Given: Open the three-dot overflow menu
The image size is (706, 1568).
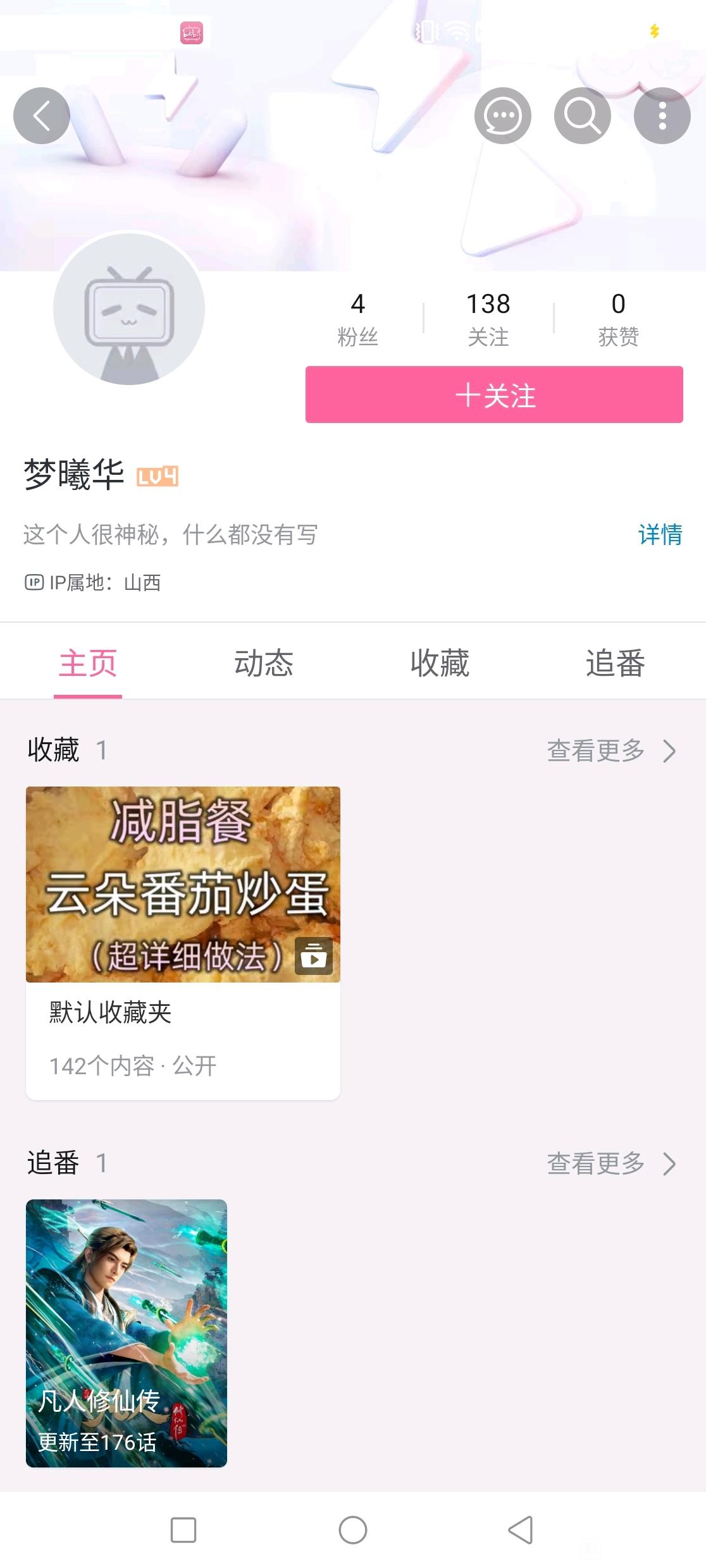Looking at the screenshot, I should point(662,116).
